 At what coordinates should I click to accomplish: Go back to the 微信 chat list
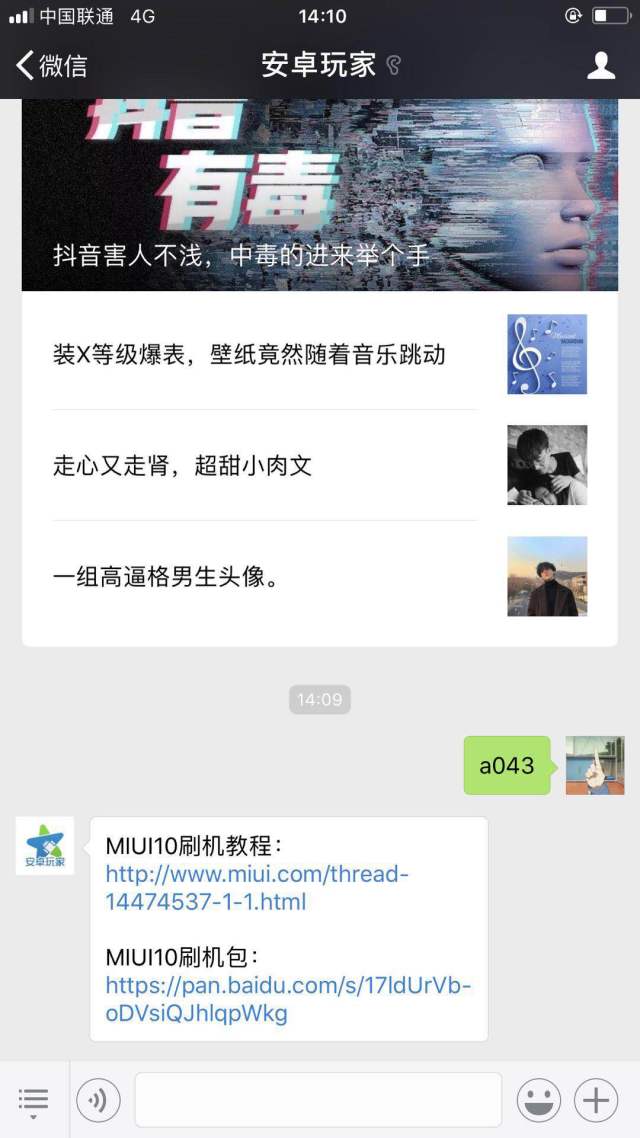click(52, 66)
